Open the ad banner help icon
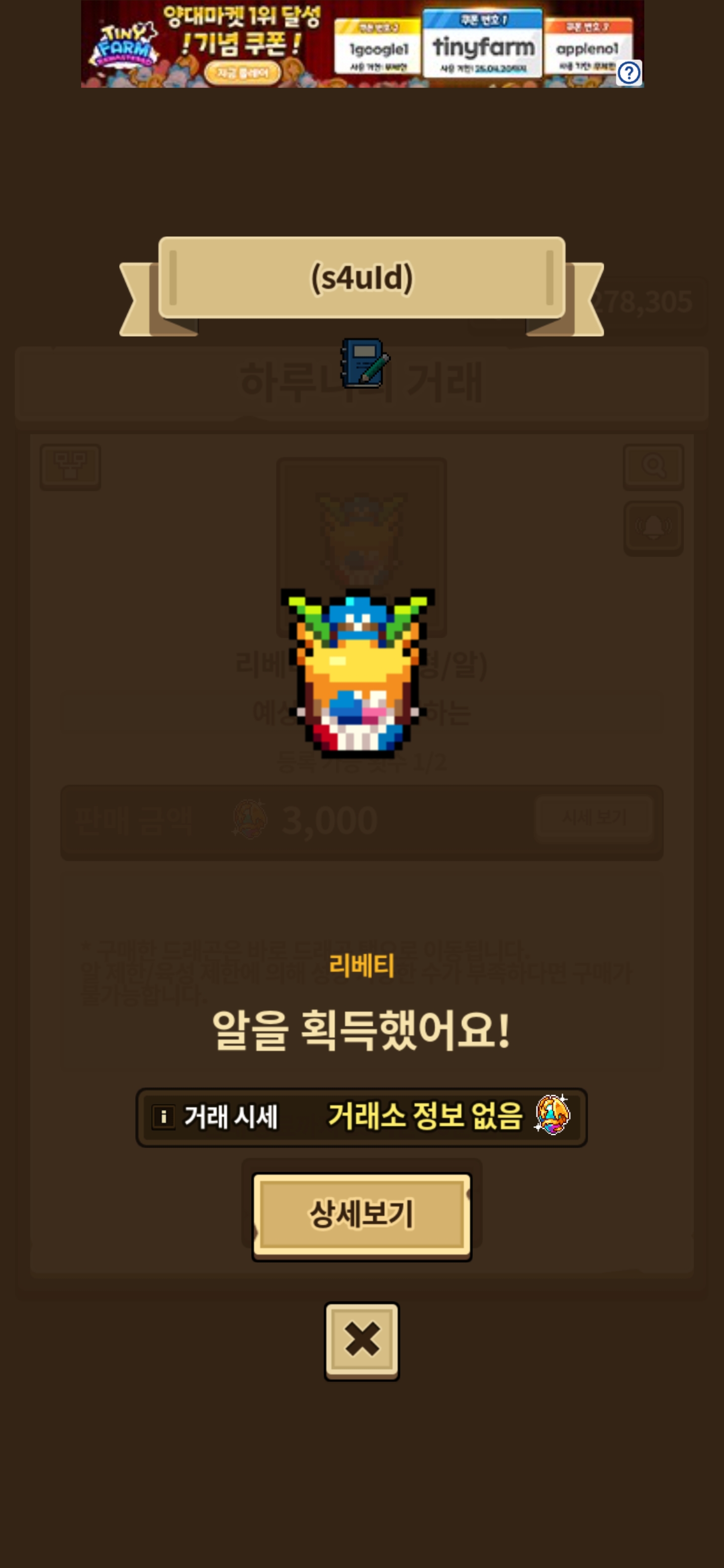Image resolution: width=724 pixels, height=1568 pixels. 628,73
